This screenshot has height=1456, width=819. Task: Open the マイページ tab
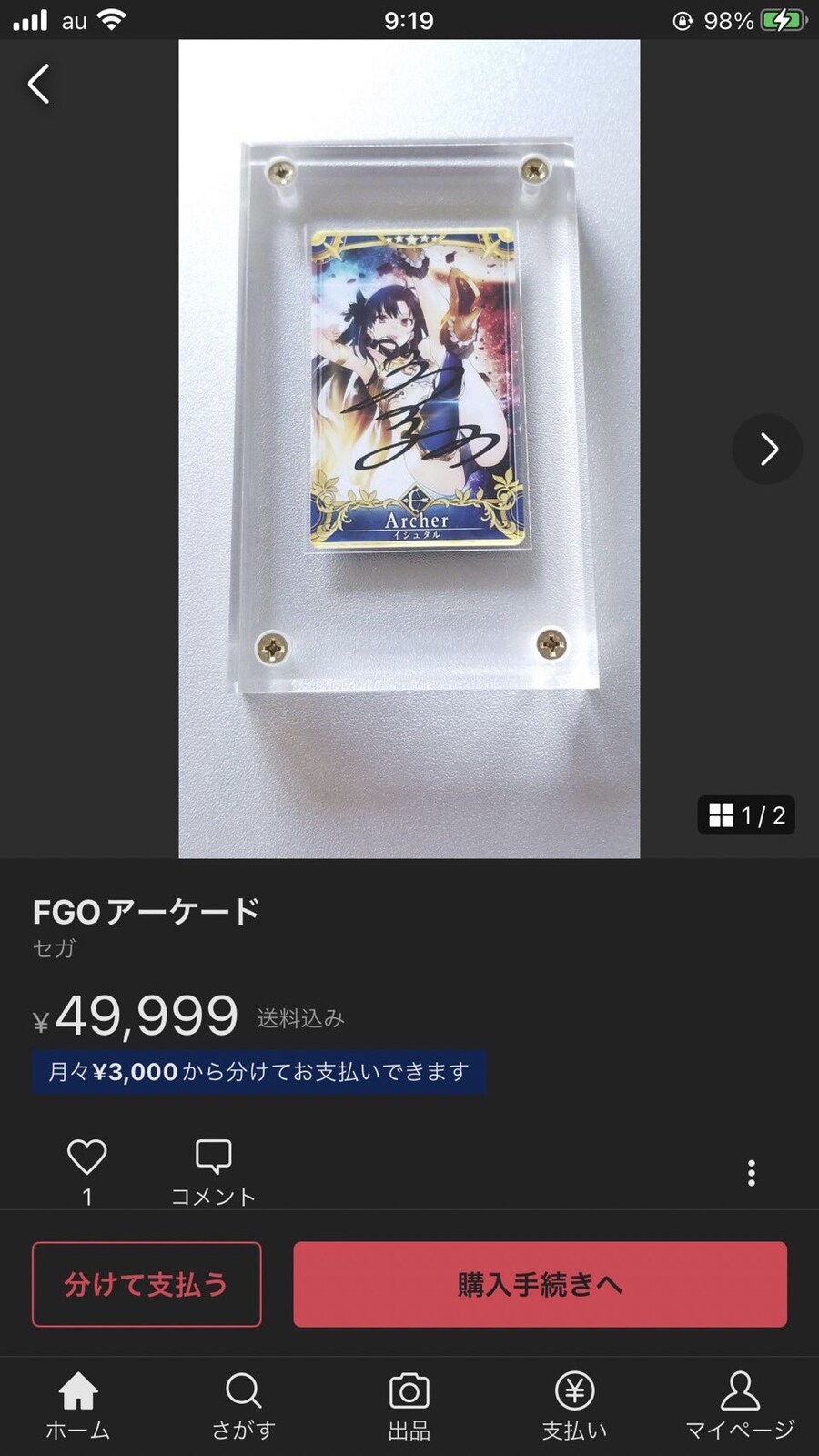pyautogui.click(x=740, y=1405)
